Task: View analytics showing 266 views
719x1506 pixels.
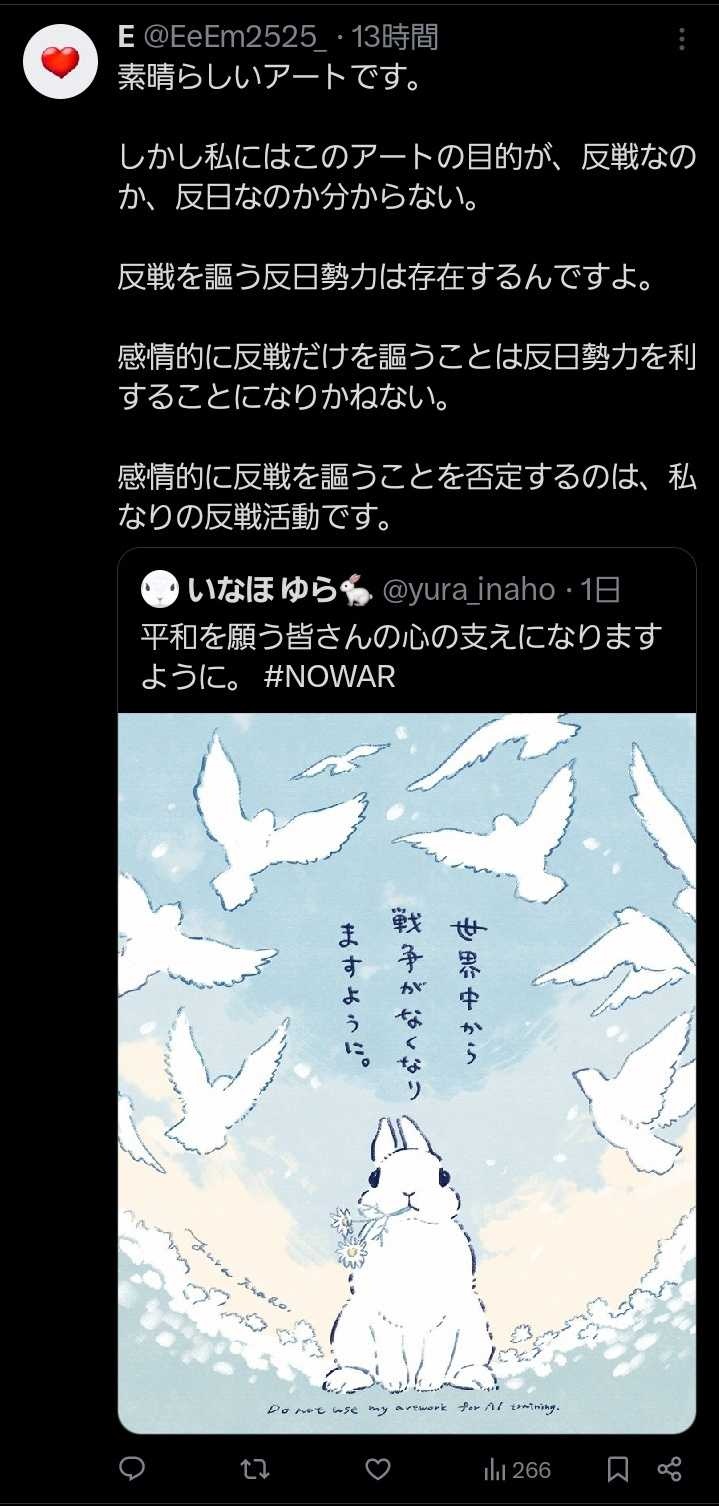Action: 517,1469
